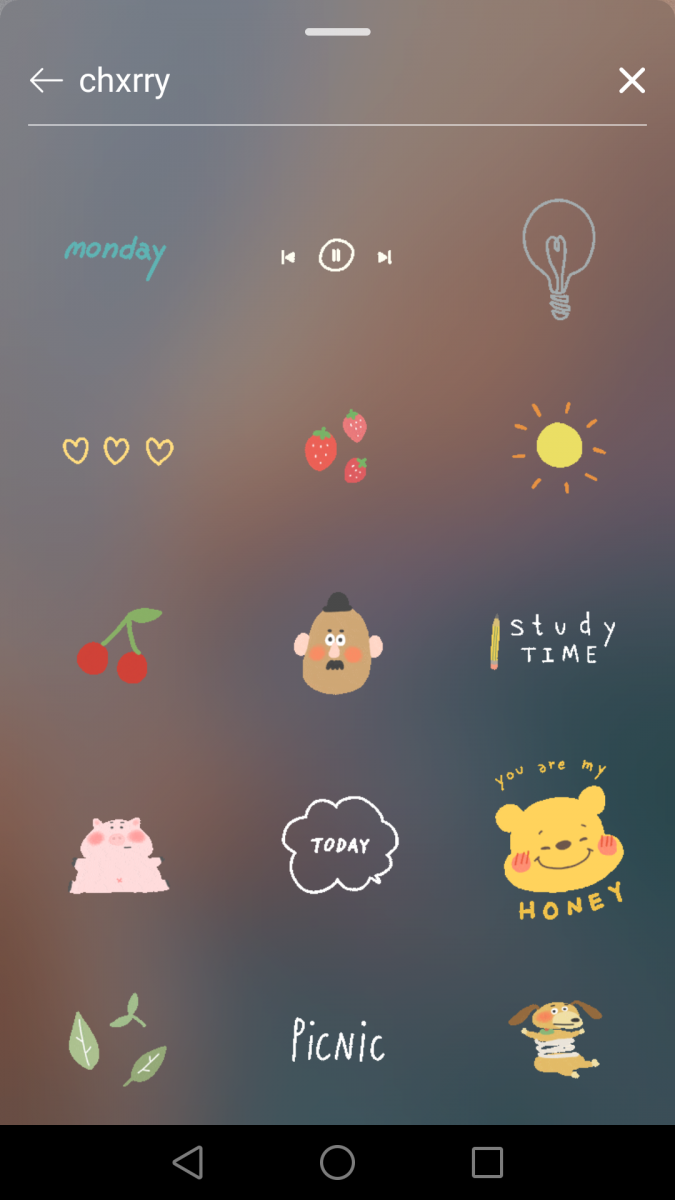Screen dimensions: 675x1200
Task: Go back from the sticker search
Action: [x=46, y=80]
